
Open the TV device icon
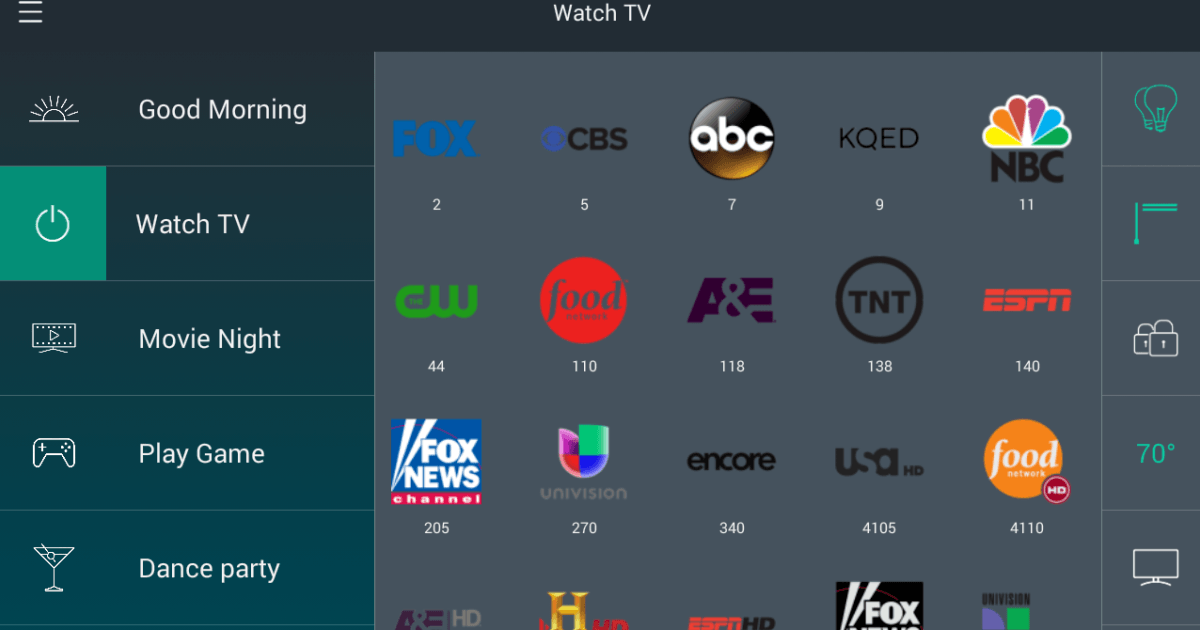(x=1155, y=567)
